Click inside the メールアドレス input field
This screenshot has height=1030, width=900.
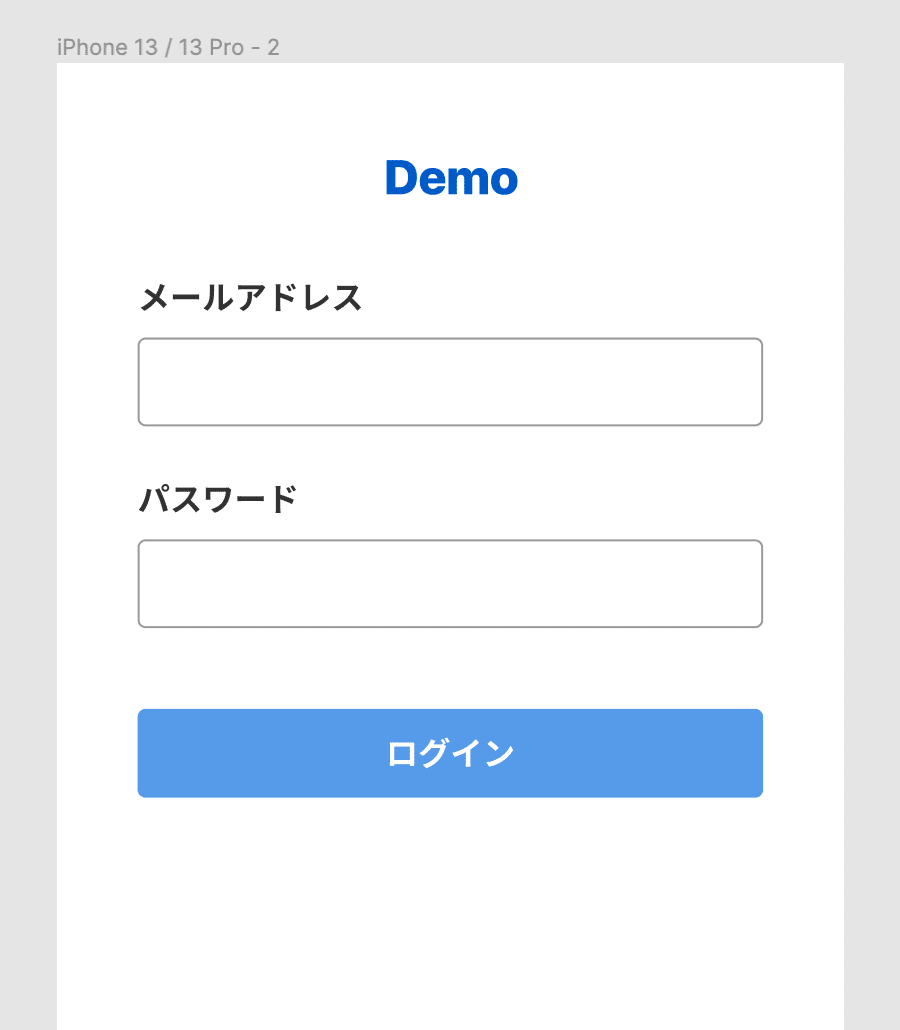[x=450, y=382]
